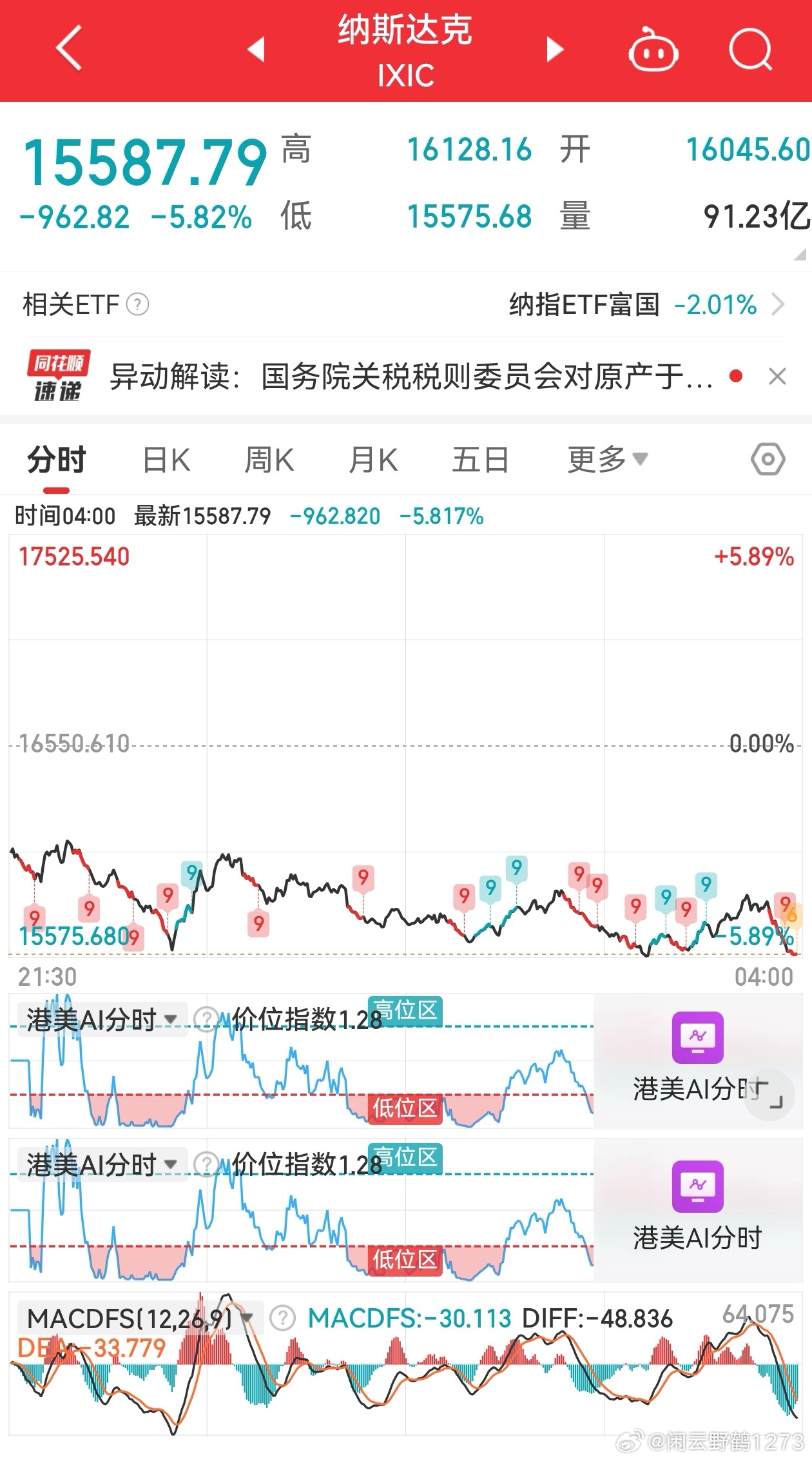Screen dimensions: 812x1461
Task: Read the 异动解读 news item
Action: tap(411, 377)
